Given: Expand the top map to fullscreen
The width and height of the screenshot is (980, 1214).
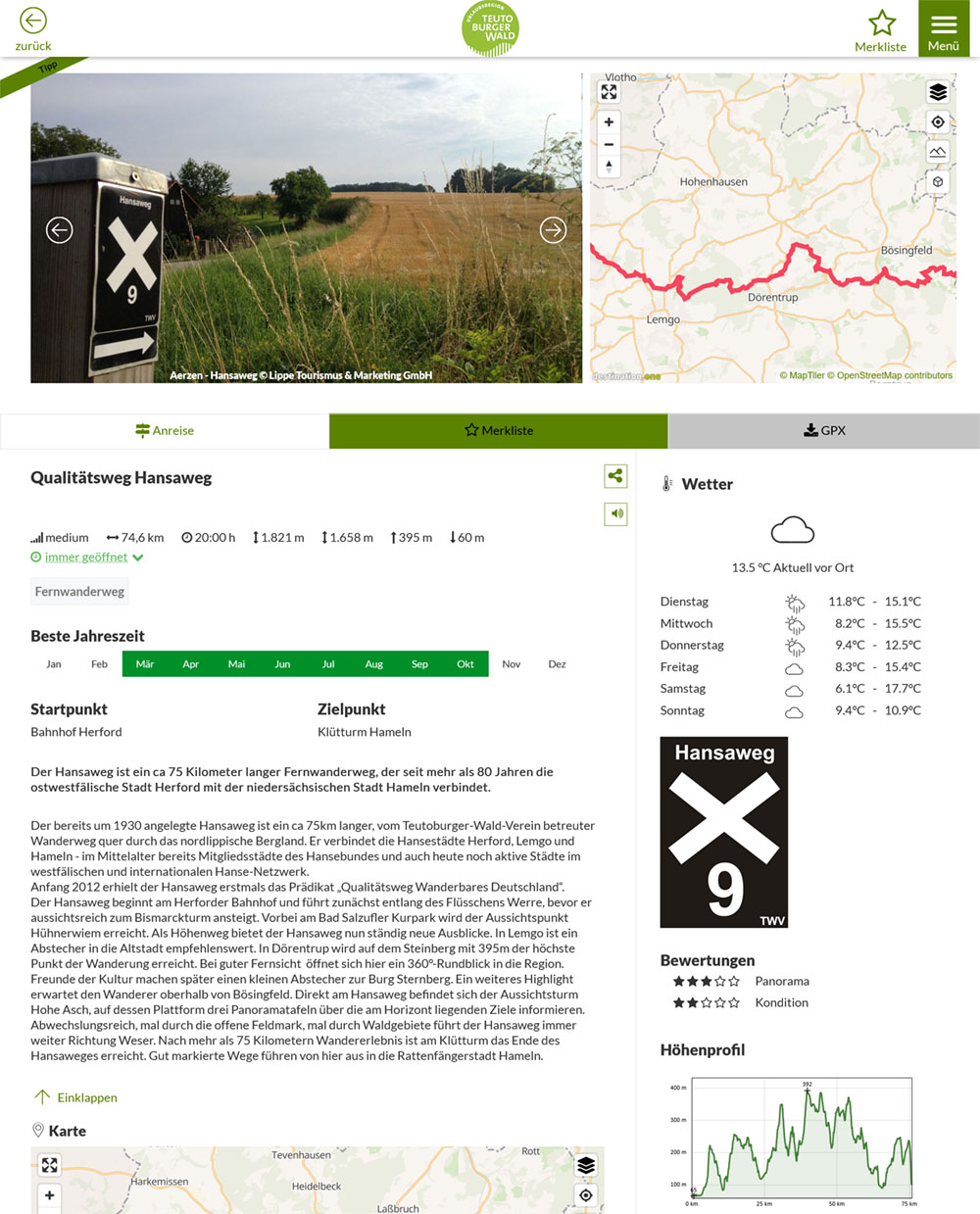Looking at the screenshot, I should 609,92.
